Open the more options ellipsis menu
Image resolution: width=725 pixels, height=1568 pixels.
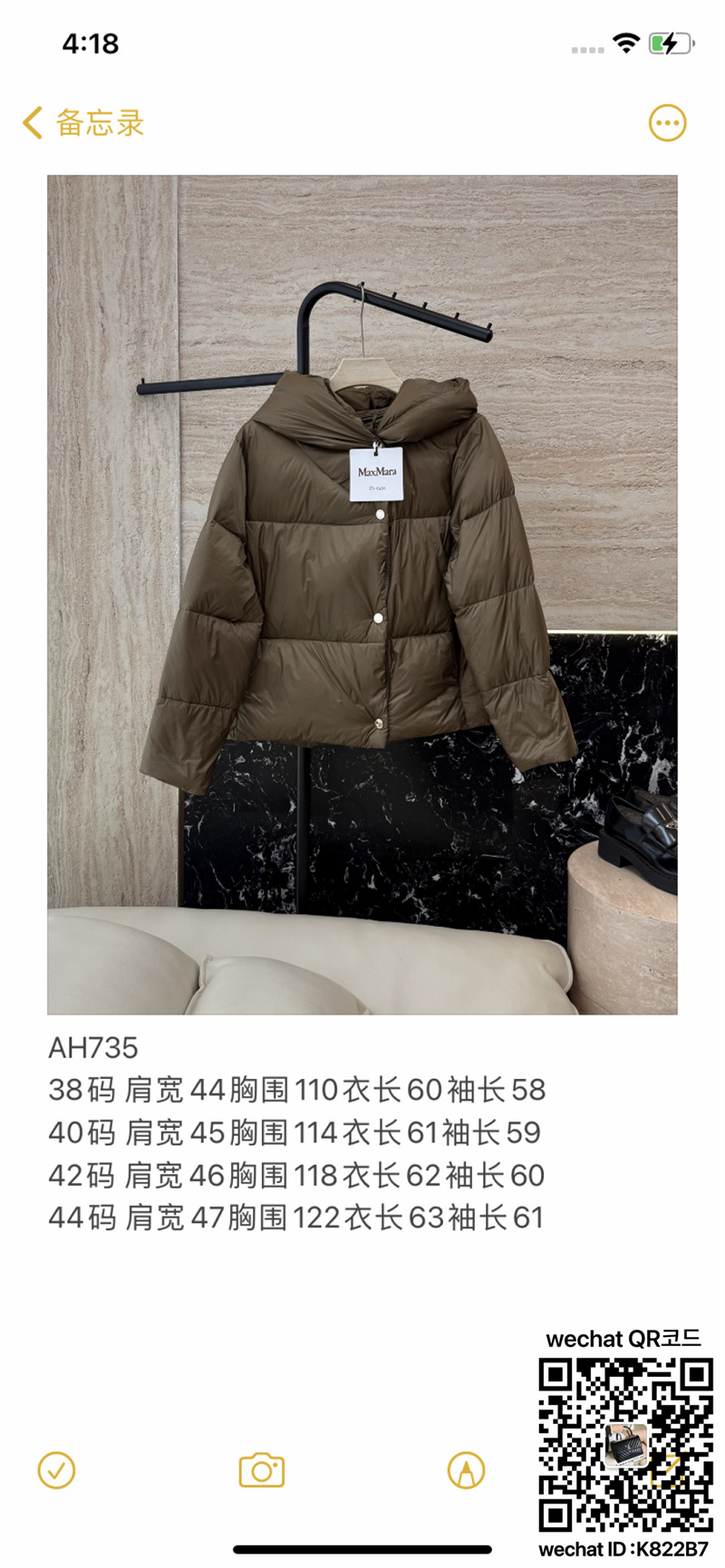(667, 123)
